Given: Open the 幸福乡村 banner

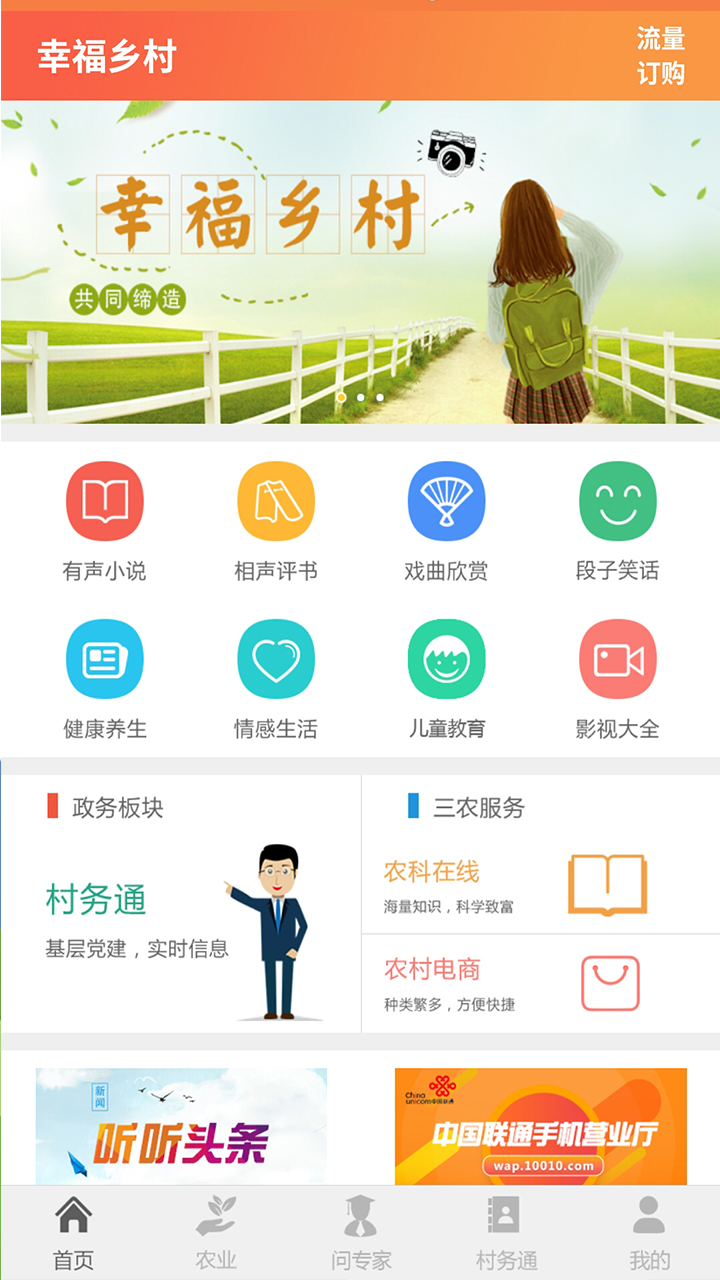Looking at the screenshot, I should point(360,262).
